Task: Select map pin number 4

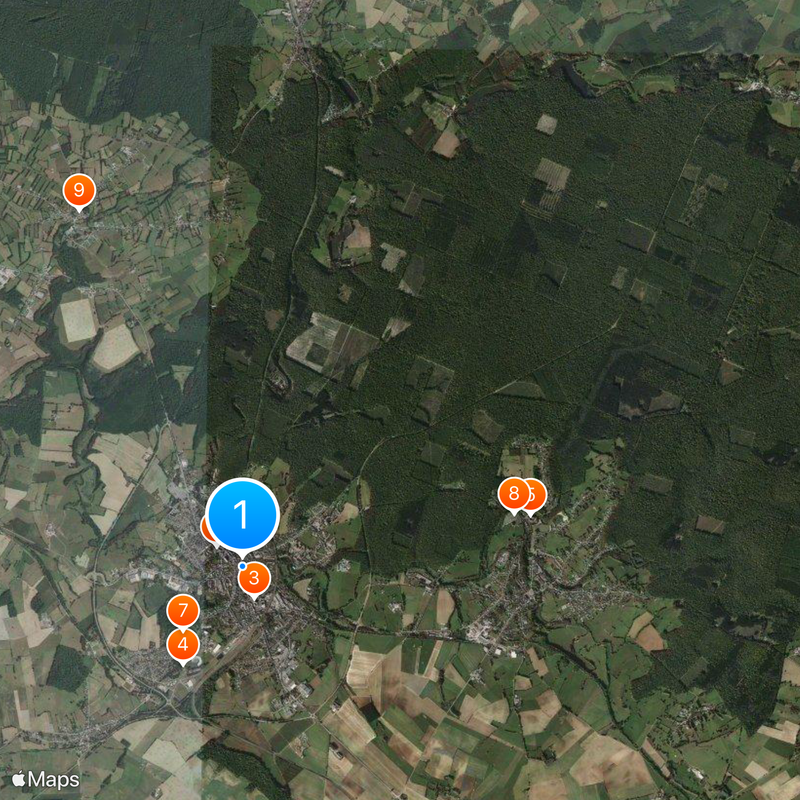Action: (x=182, y=644)
